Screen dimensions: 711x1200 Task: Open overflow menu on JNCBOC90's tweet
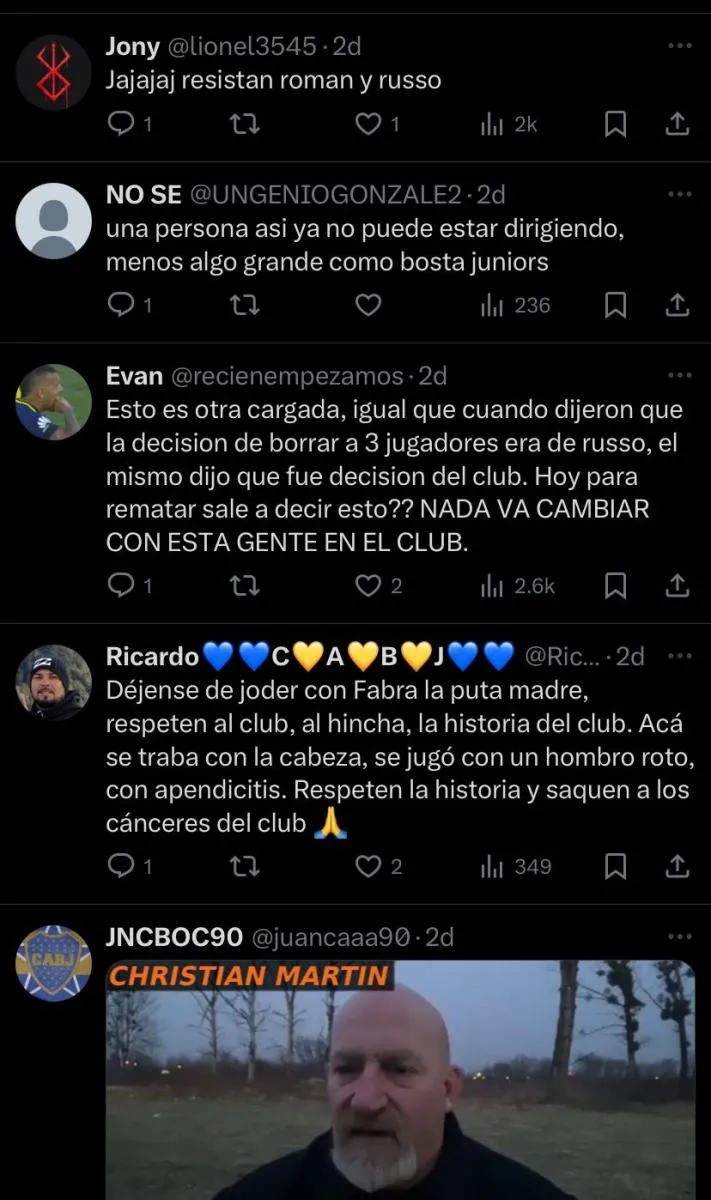tap(680, 937)
